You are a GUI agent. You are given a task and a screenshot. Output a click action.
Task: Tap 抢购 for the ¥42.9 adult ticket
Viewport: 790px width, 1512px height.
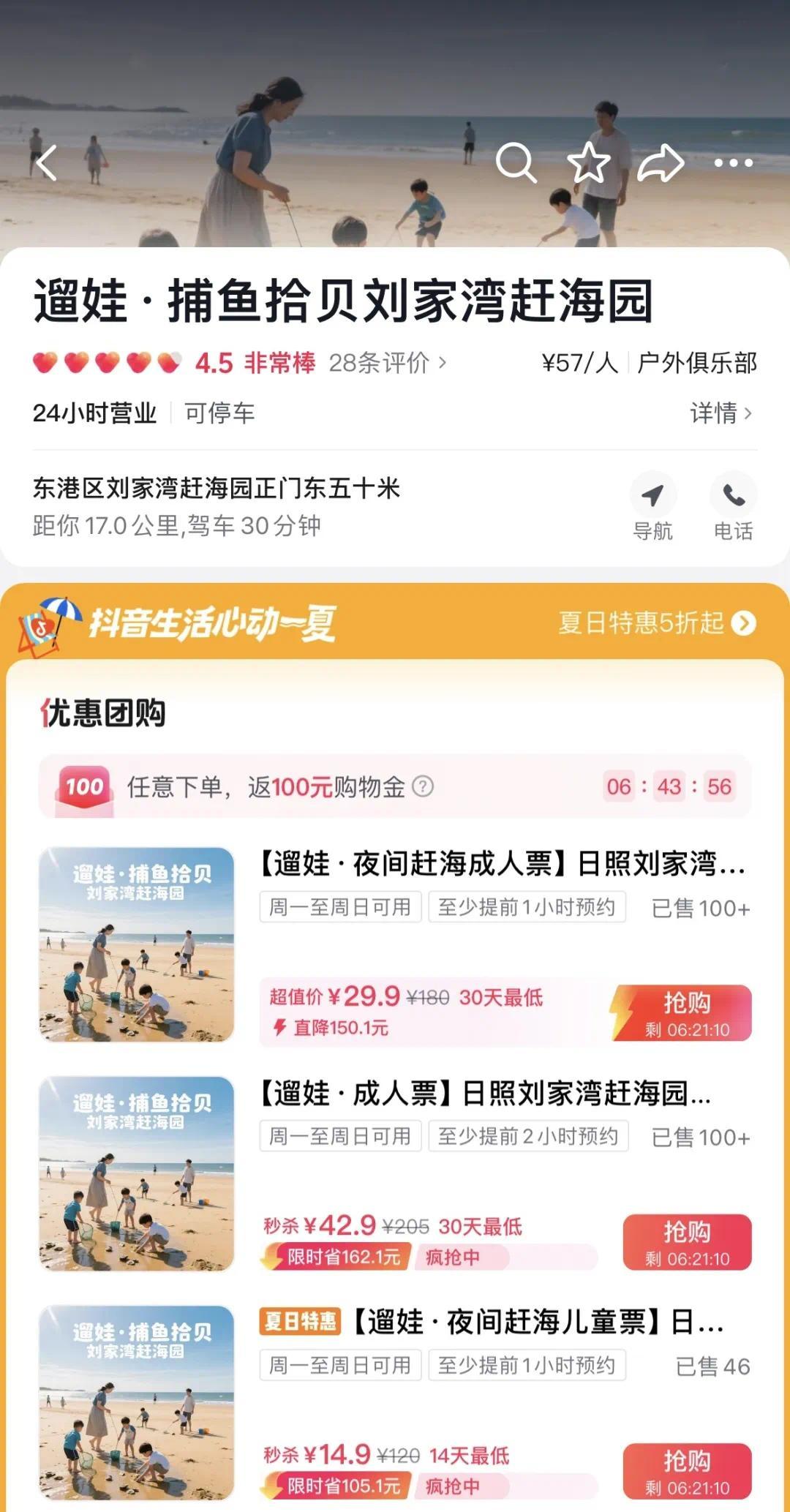pyautogui.click(x=686, y=1241)
